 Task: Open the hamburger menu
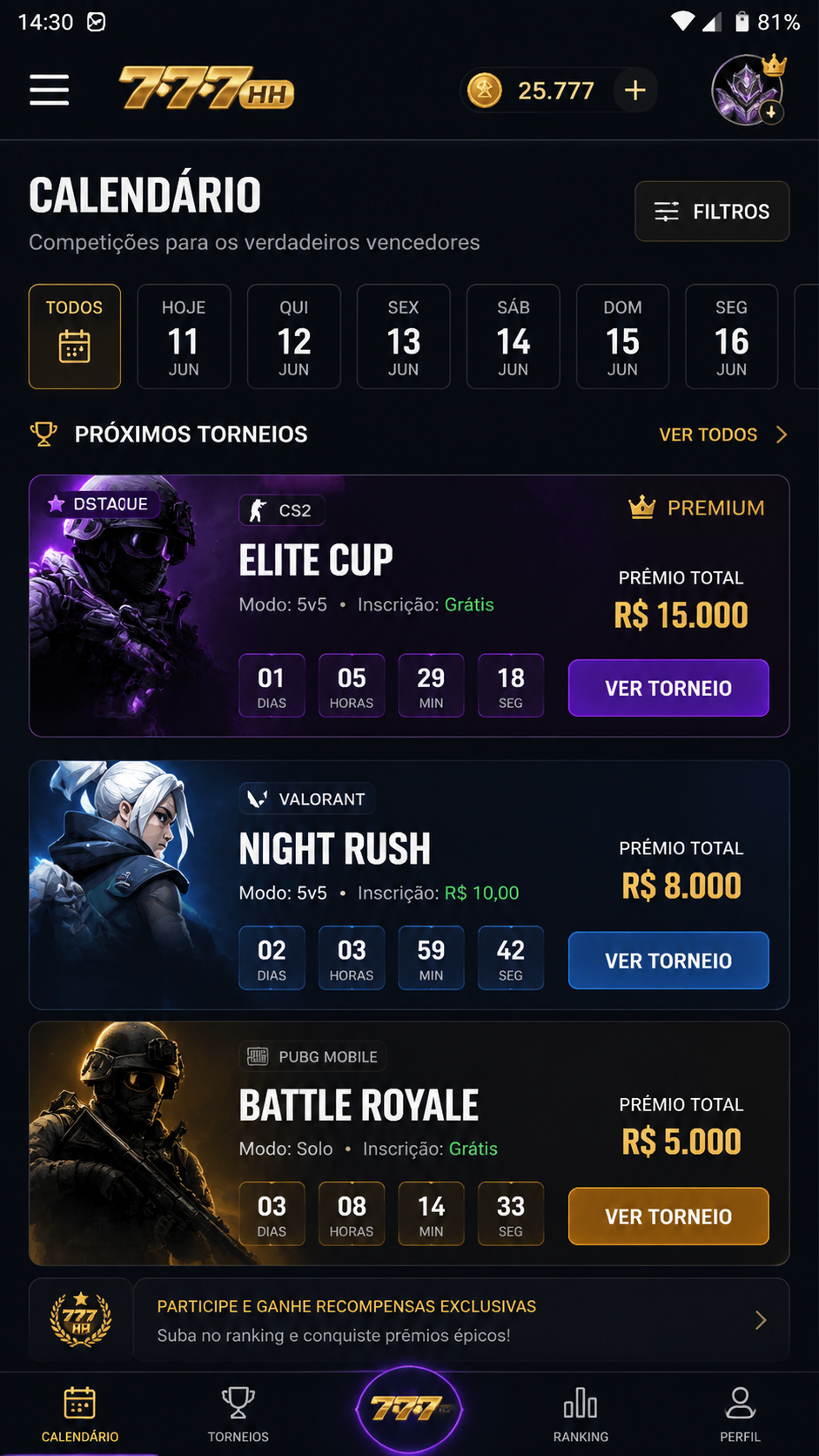[x=49, y=90]
